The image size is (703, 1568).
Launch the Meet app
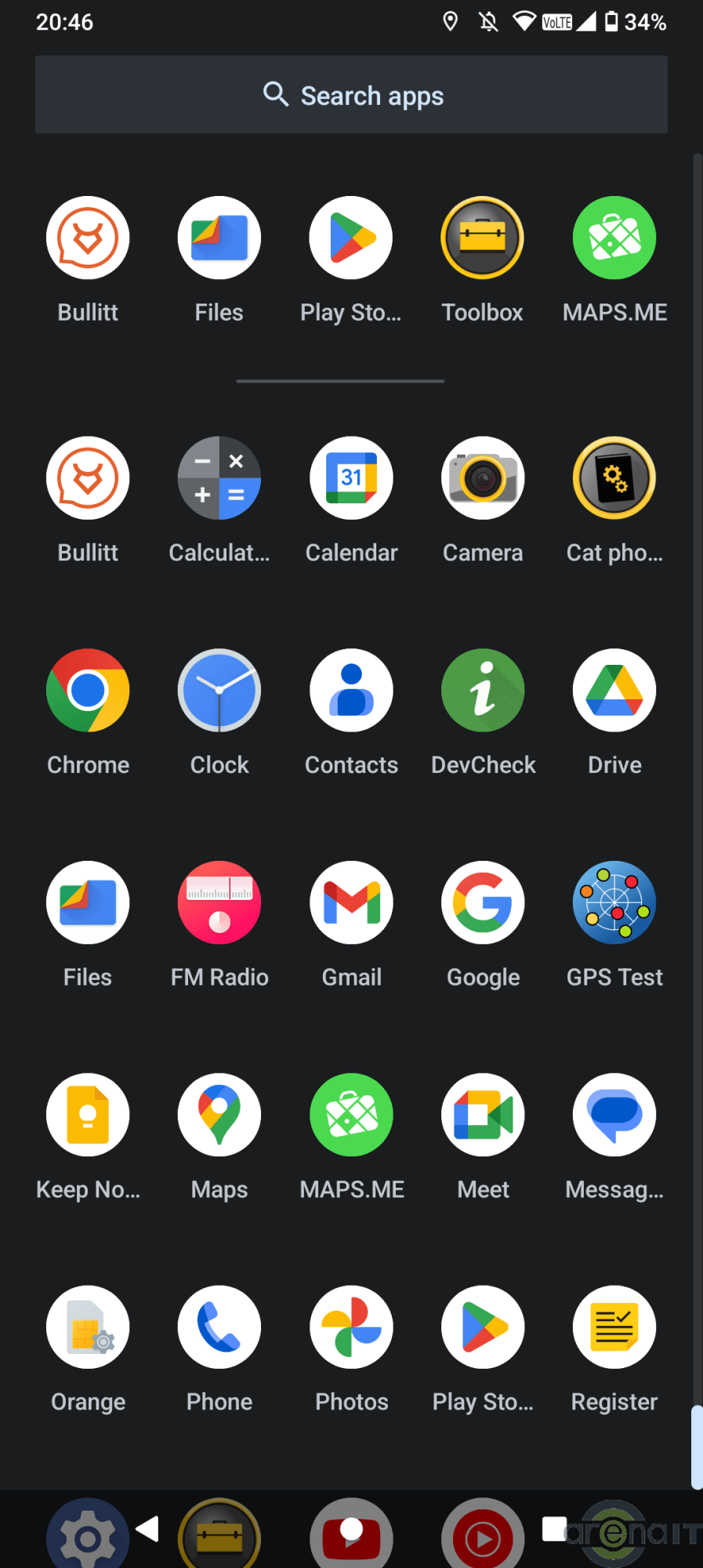(x=483, y=1115)
